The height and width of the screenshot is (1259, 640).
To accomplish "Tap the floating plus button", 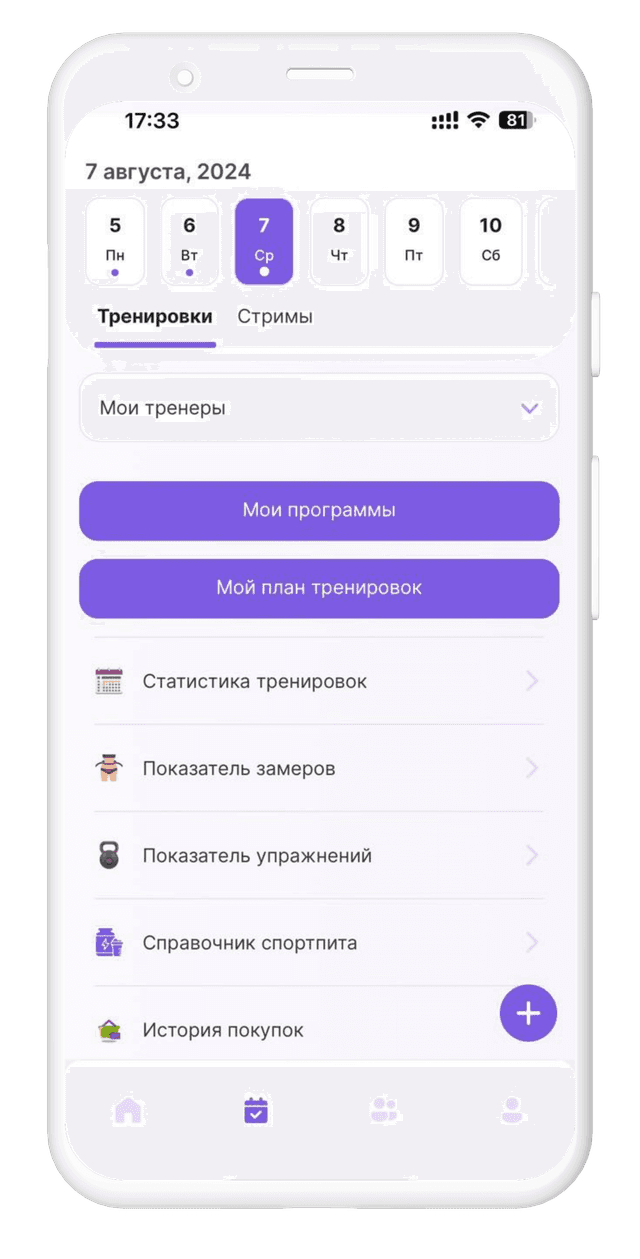I will tap(528, 1013).
